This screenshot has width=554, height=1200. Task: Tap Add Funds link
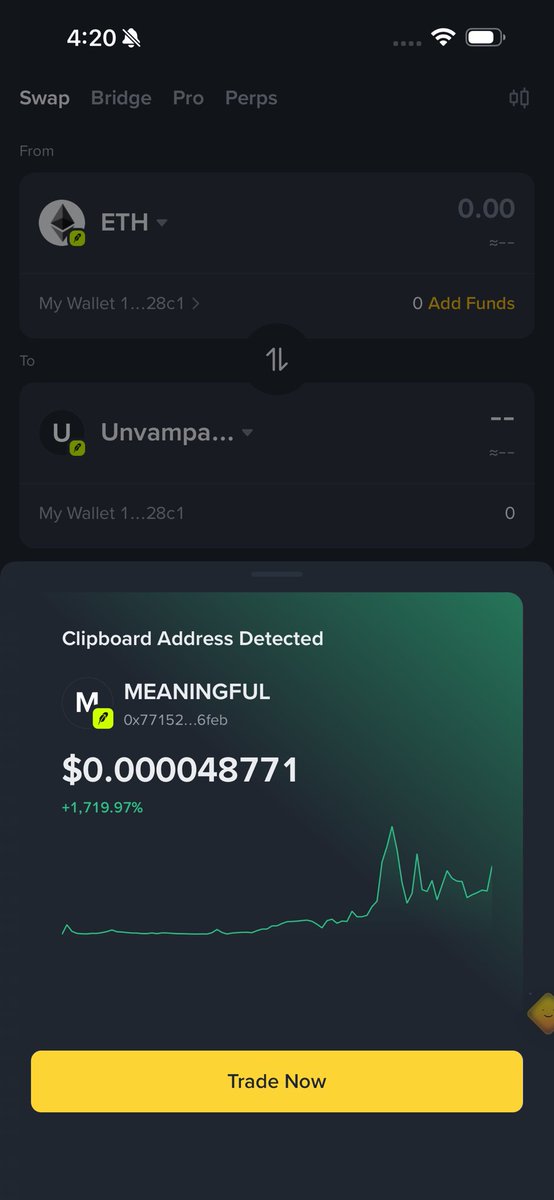pos(471,303)
